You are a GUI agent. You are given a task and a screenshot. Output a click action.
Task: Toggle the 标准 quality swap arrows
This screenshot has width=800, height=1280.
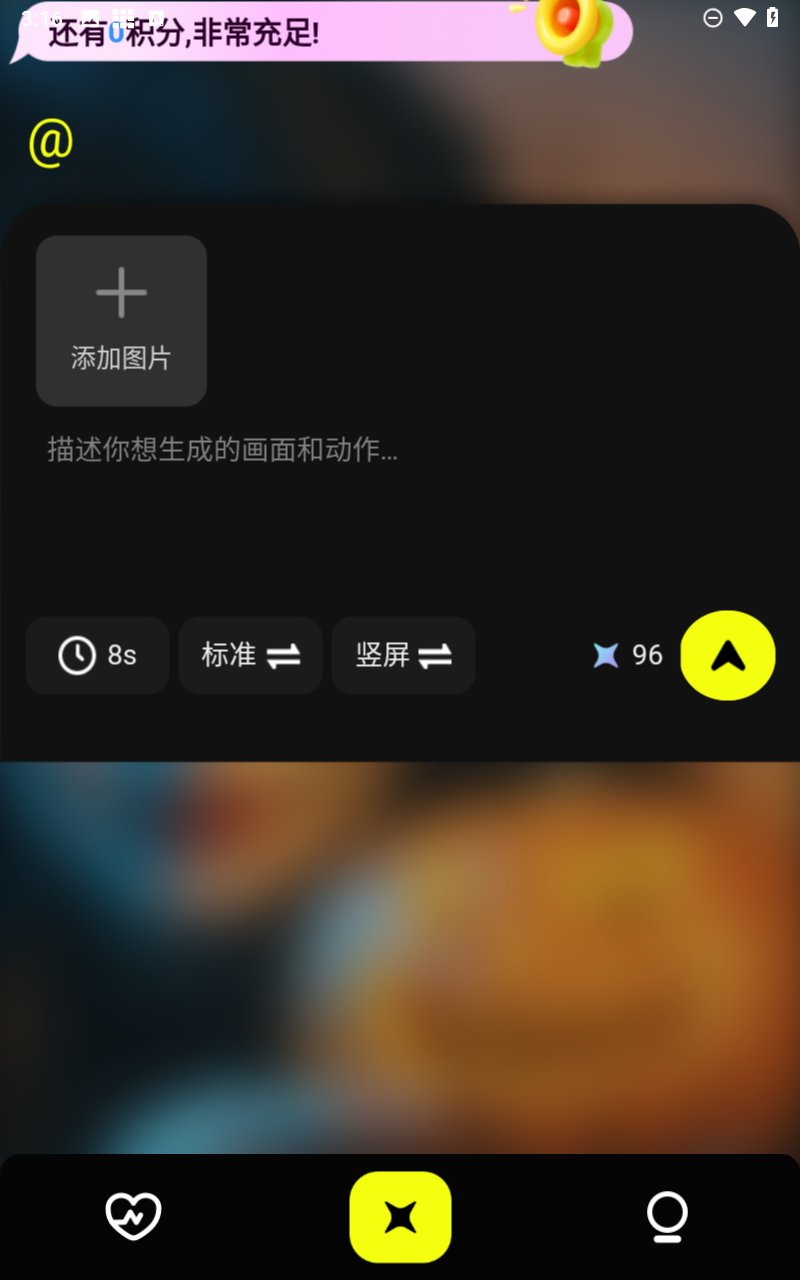point(284,655)
